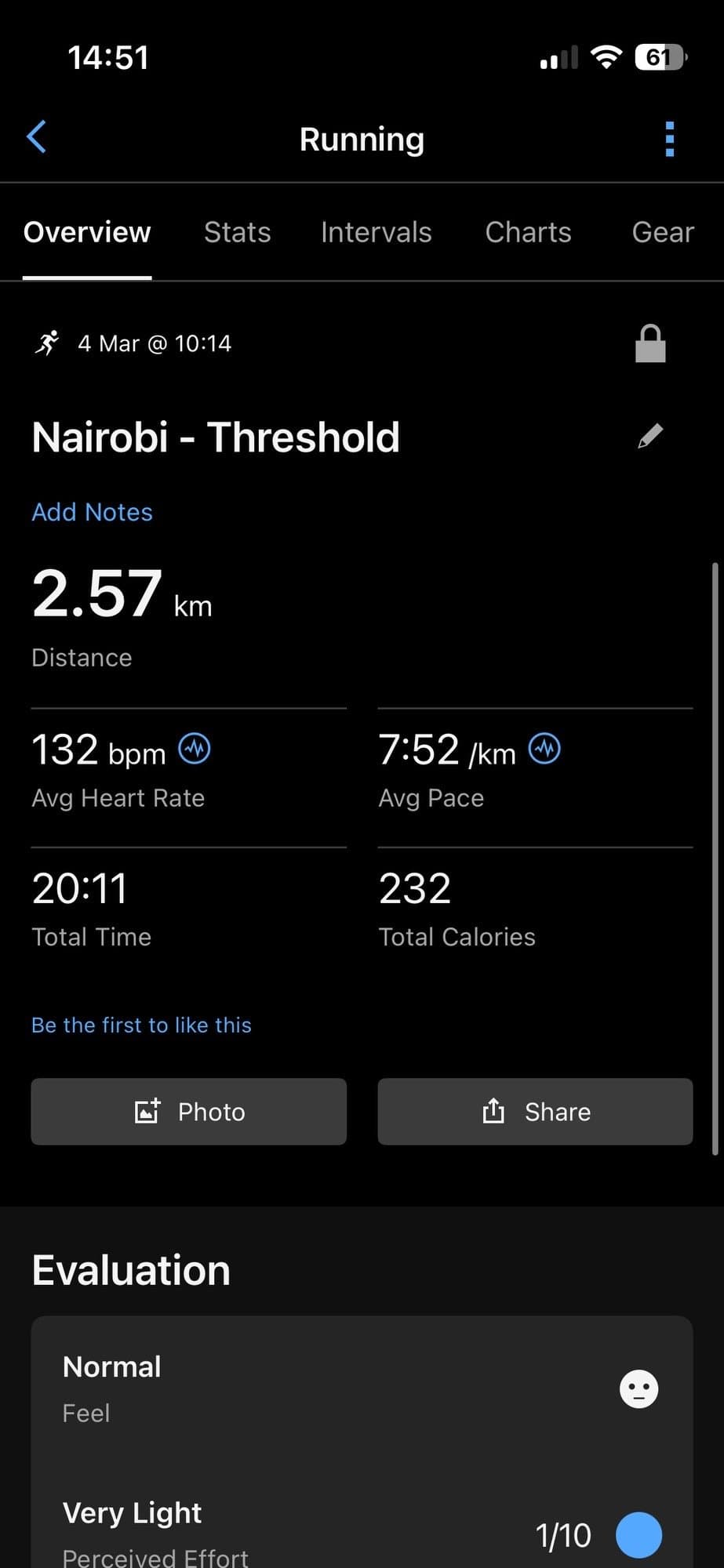Tap 'Be the first to like this'
The width and height of the screenshot is (724, 1568).
[x=141, y=1025]
